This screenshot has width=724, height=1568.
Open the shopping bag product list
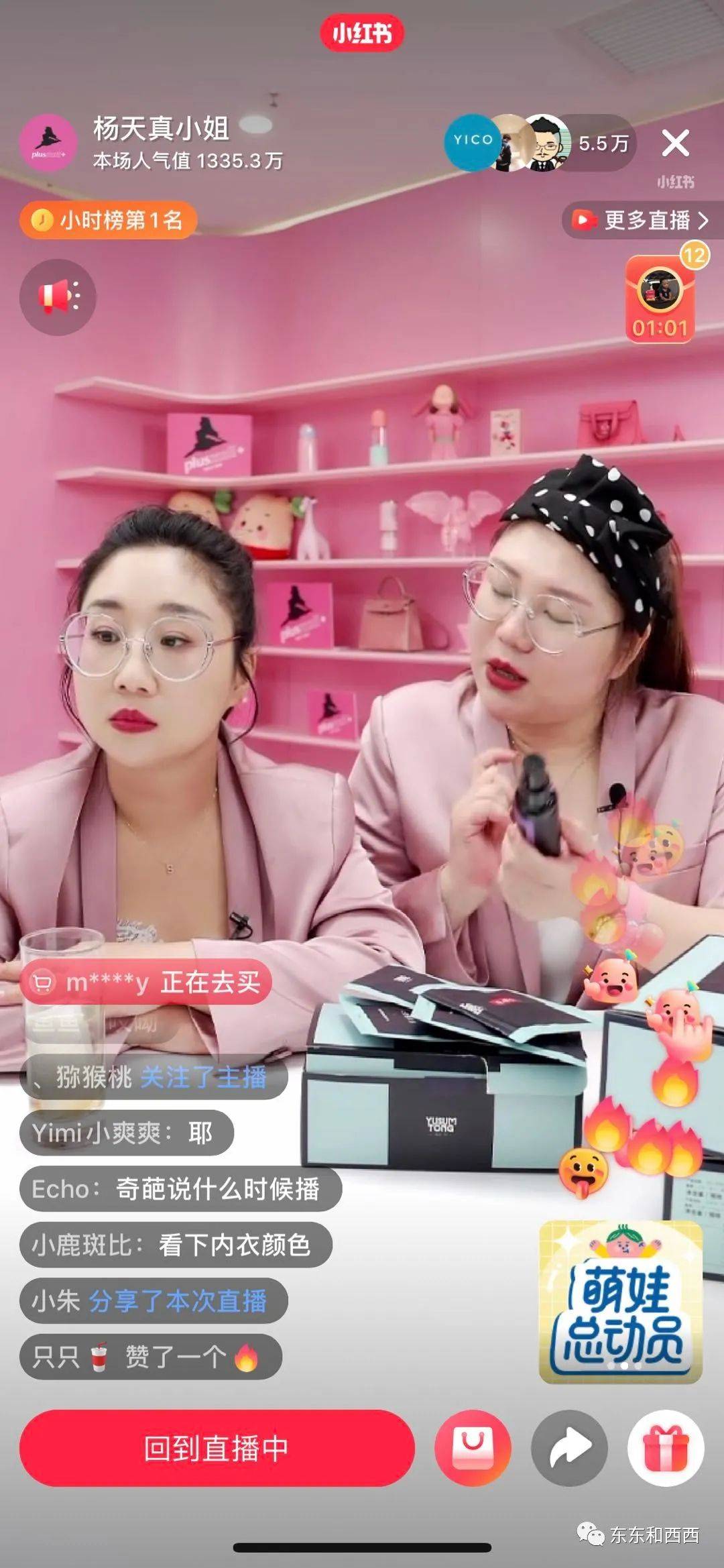coord(473,1449)
